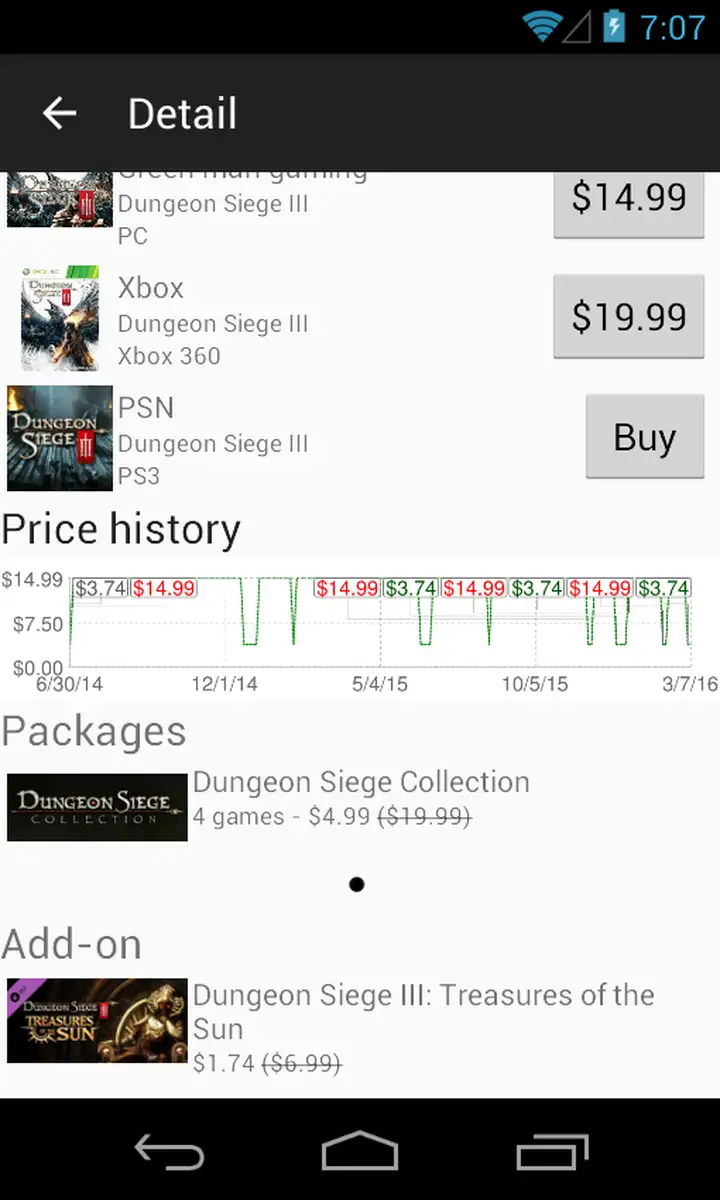This screenshot has width=720, height=1200.
Task: Open recent apps from navigation bar
Action: [552, 1151]
